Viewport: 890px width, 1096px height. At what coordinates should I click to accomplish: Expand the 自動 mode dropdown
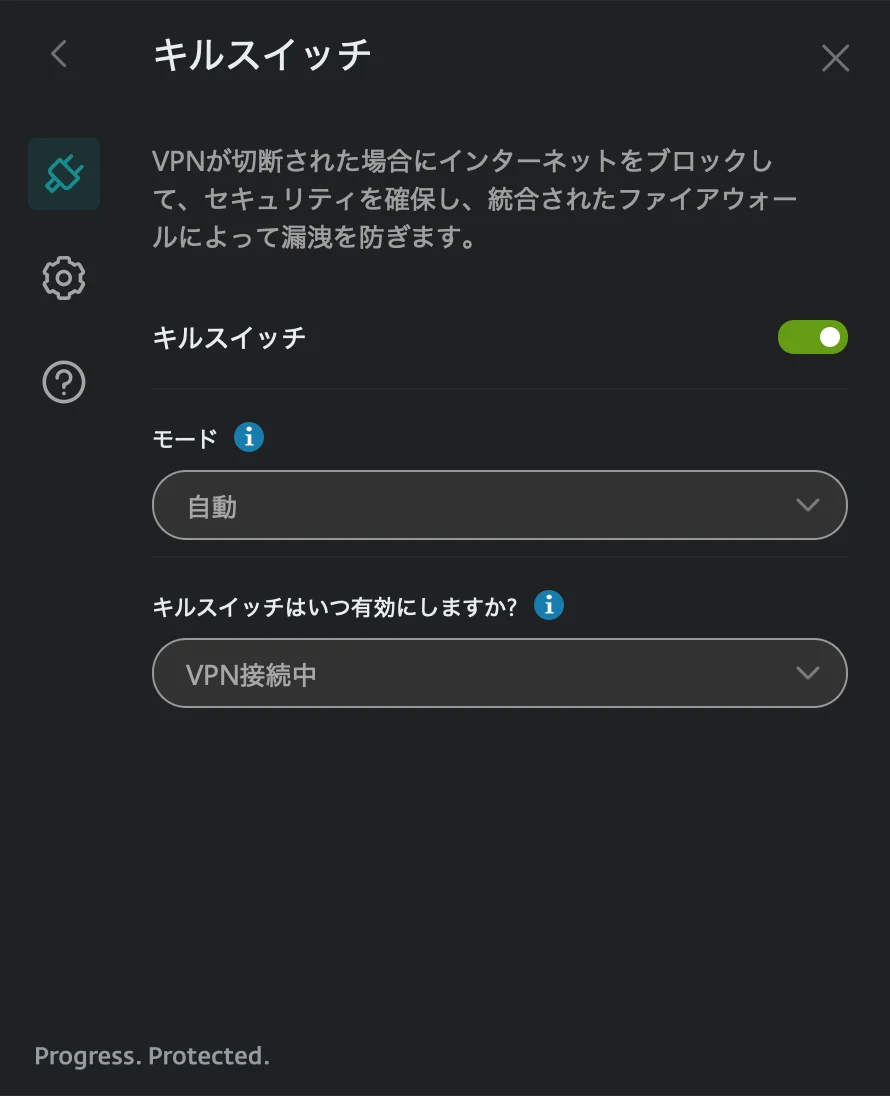point(500,505)
